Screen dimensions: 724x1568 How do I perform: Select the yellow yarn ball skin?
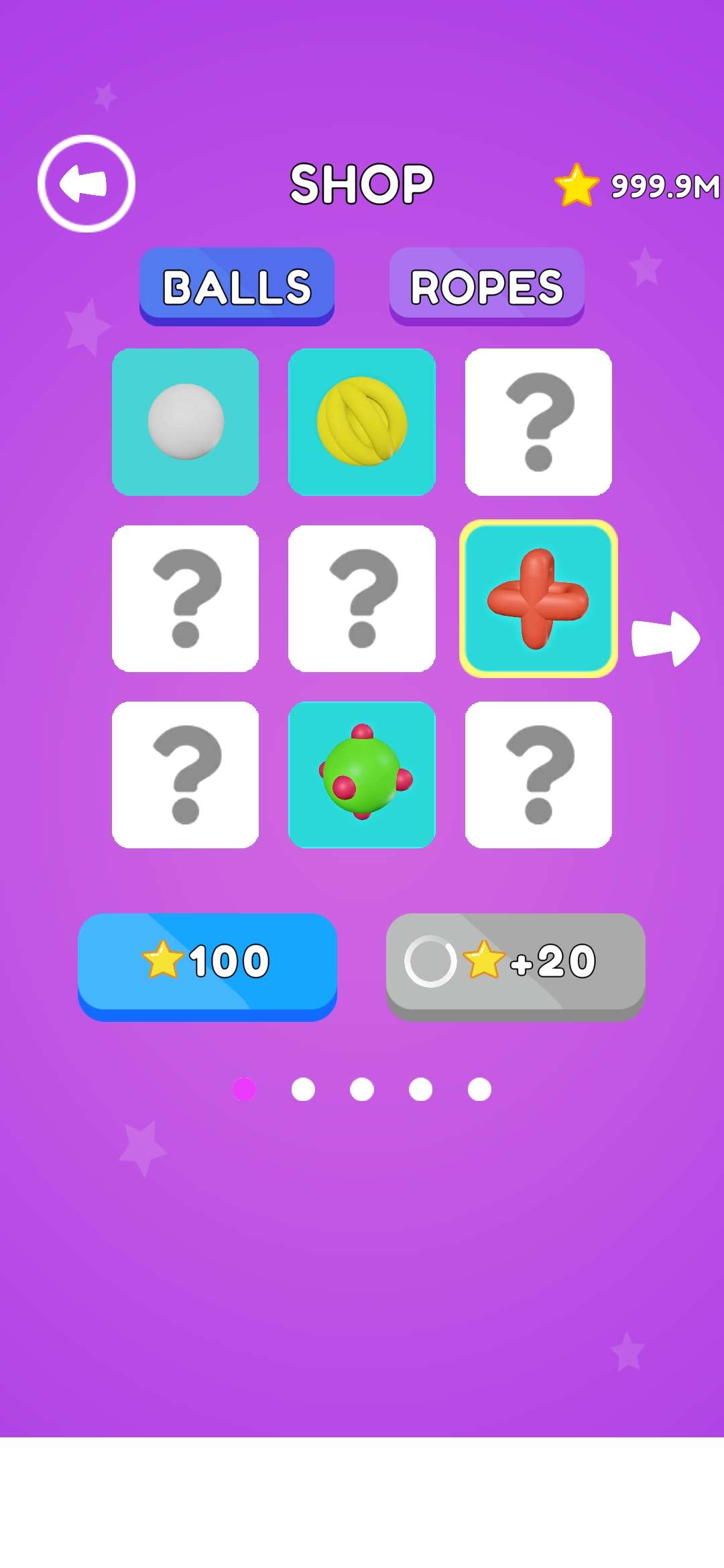362,422
